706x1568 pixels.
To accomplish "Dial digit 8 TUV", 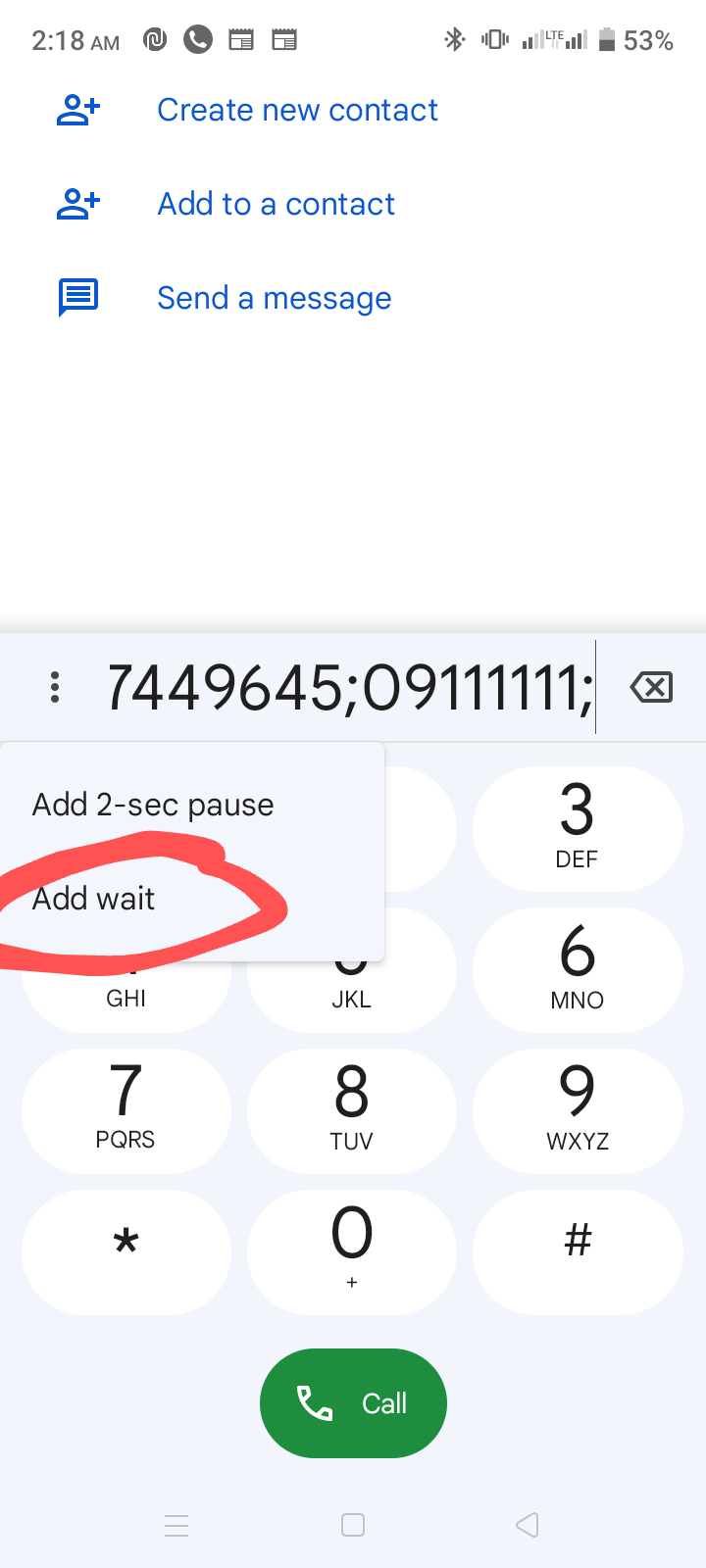I will [x=351, y=1110].
